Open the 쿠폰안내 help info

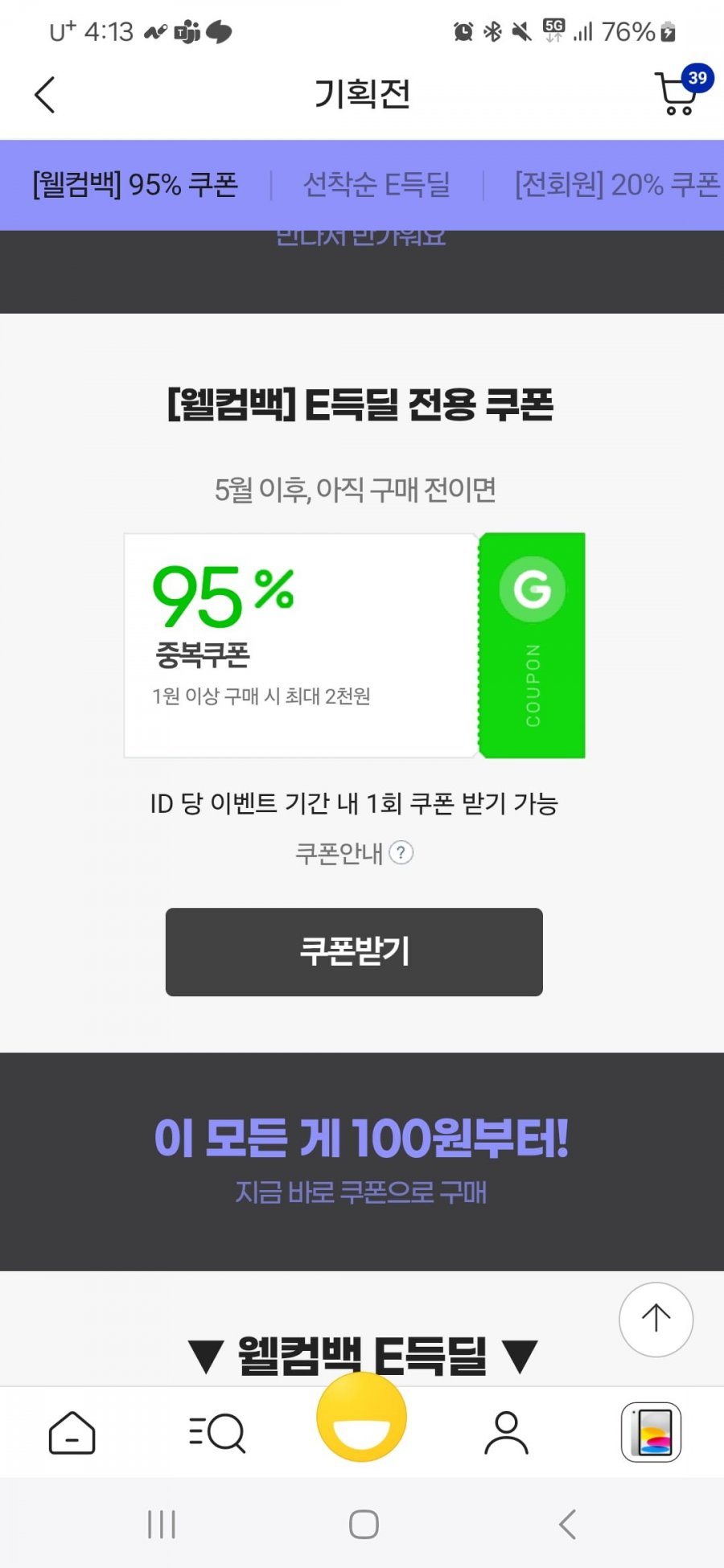pyautogui.click(x=355, y=852)
